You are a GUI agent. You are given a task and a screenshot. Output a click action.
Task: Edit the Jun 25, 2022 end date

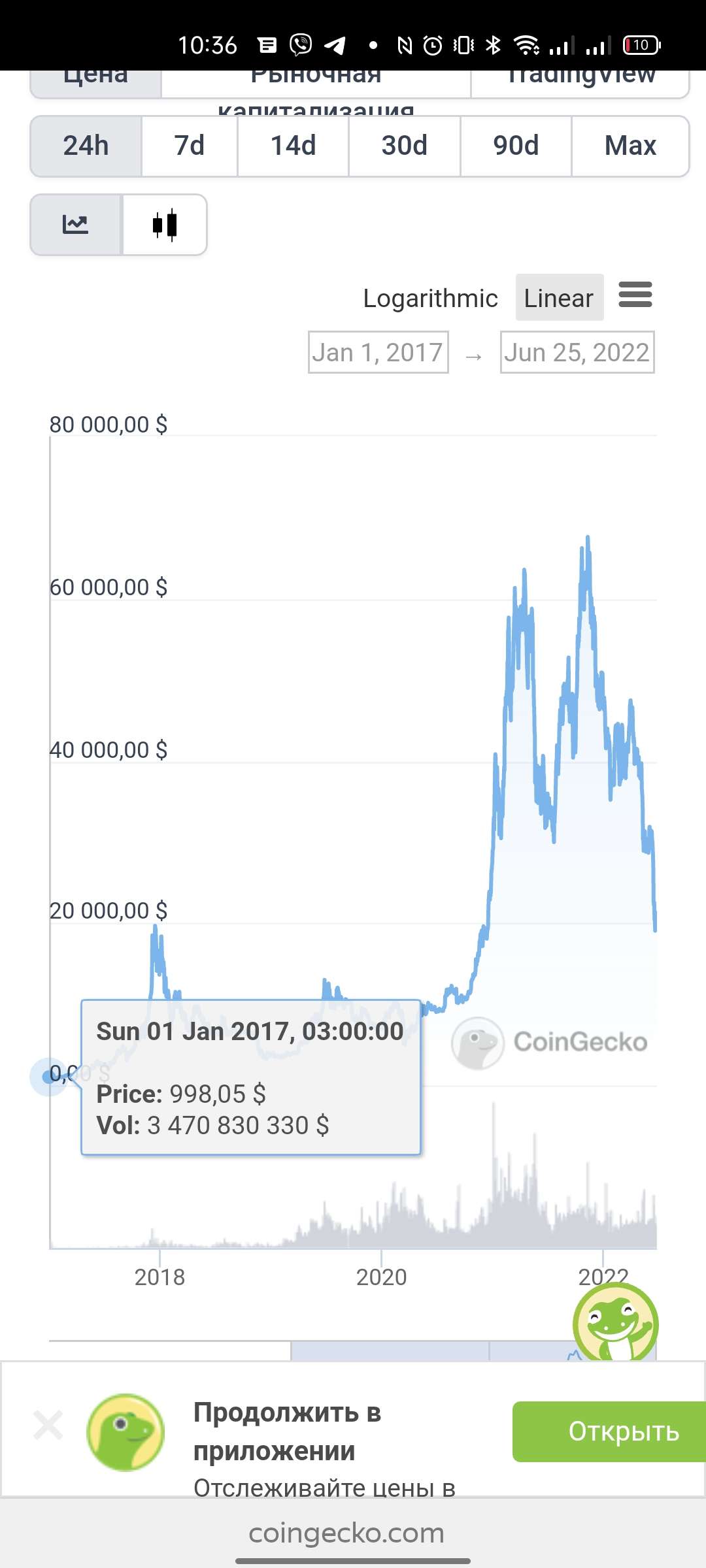(577, 353)
